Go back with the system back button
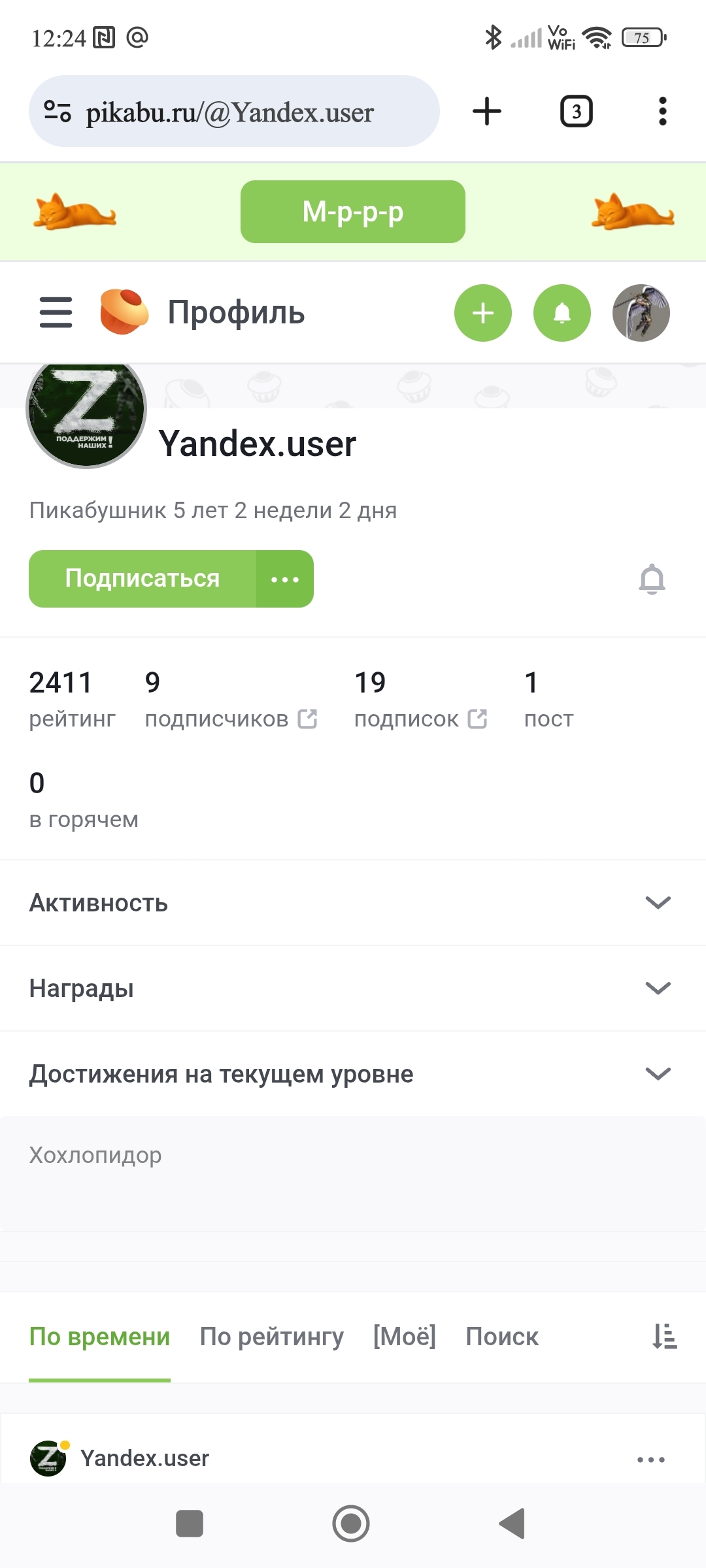The image size is (706, 1568). [x=512, y=1524]
